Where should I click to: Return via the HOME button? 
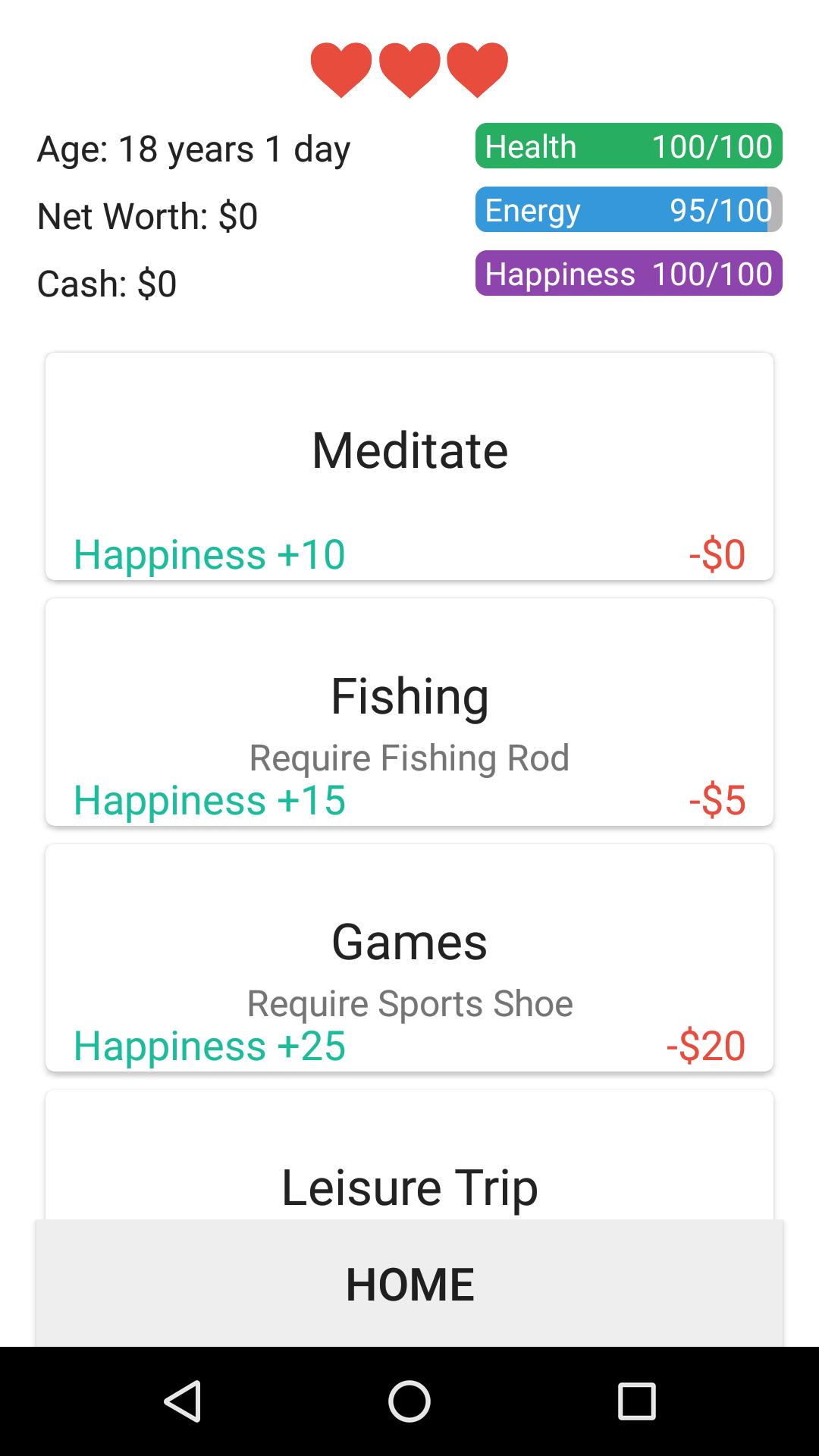[x=409, y=1283]
